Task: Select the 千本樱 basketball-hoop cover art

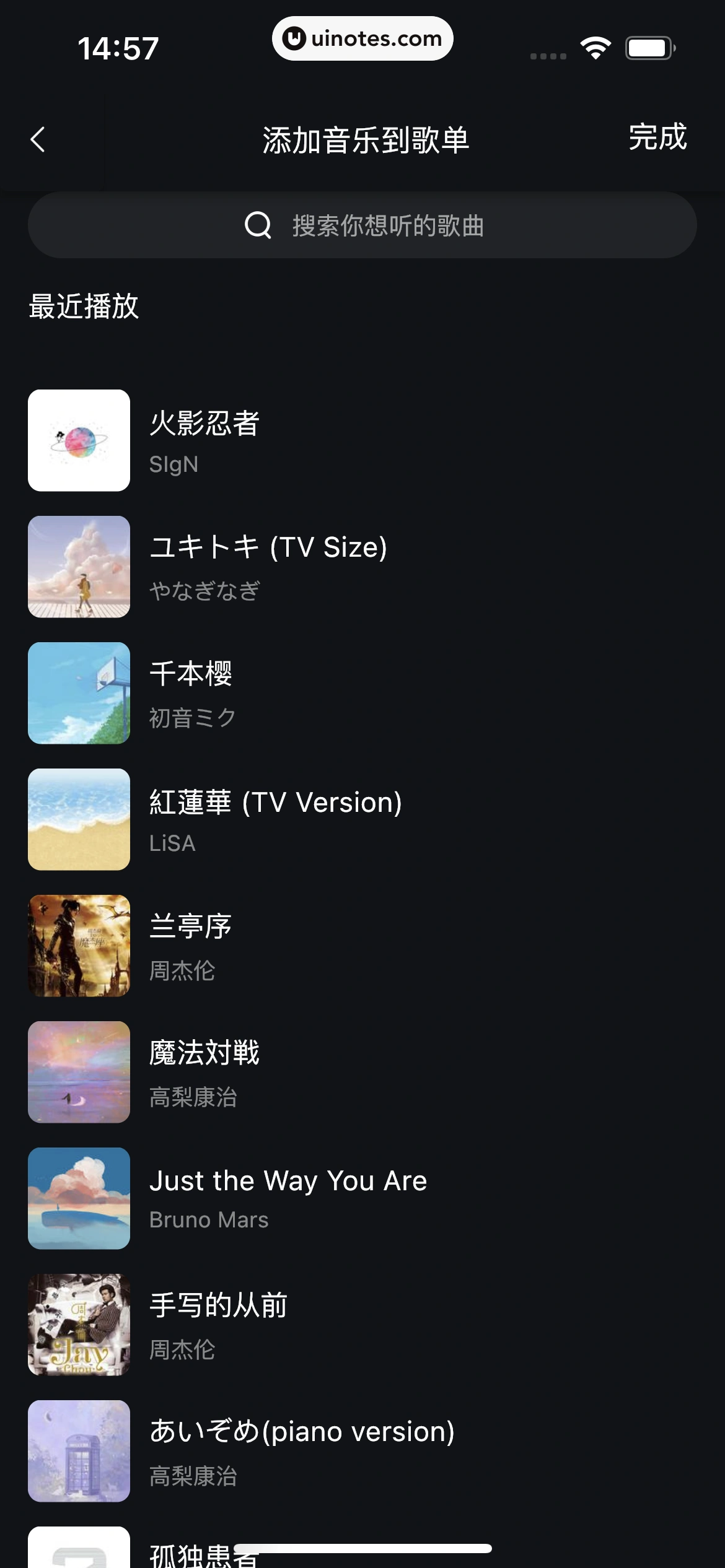Action: pos(78,694)
